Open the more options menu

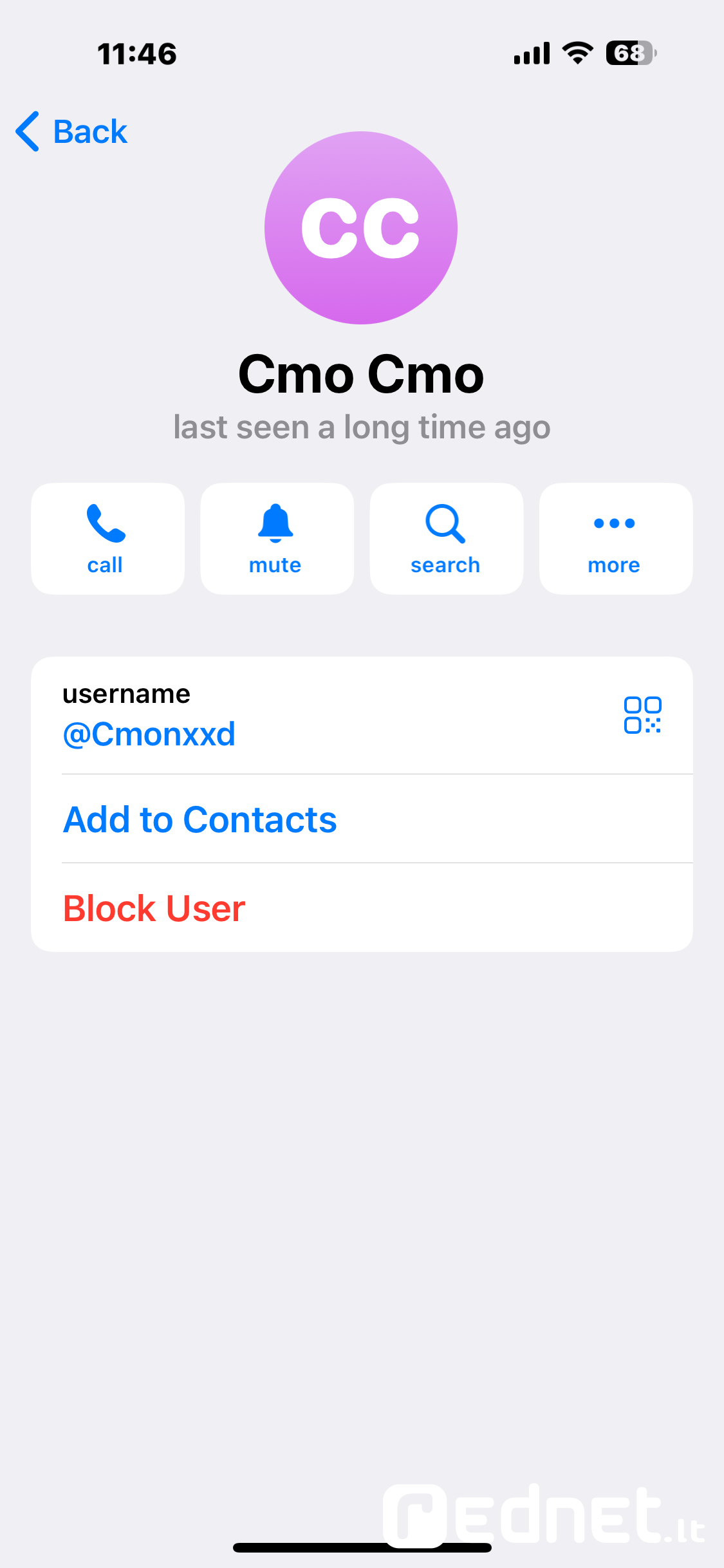point(615,539)
